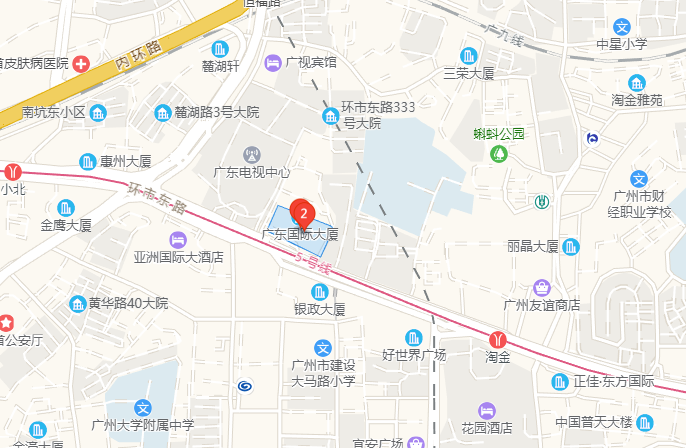Image resolution: width=686 pixels, height=448 pixels.
Task: Select the 蝌蚪公园 park marker
Action: (499, 152)
